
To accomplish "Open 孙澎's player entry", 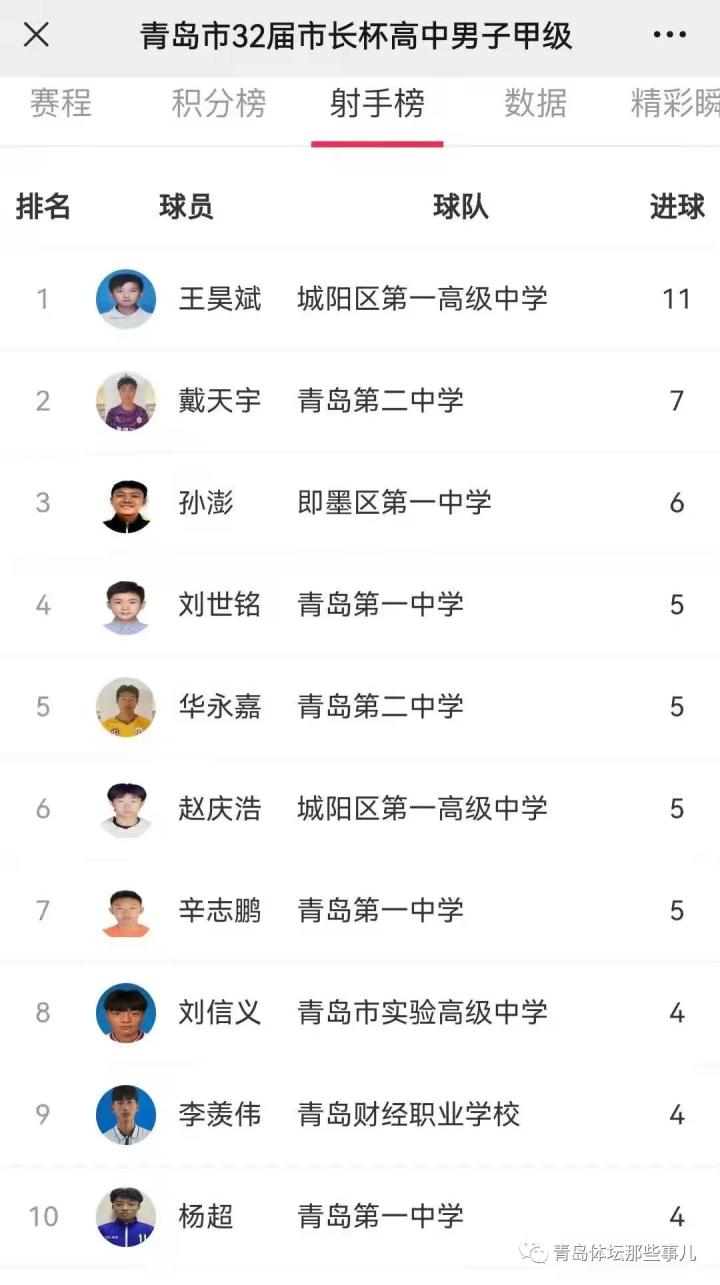I will click(x=206, y=502).
